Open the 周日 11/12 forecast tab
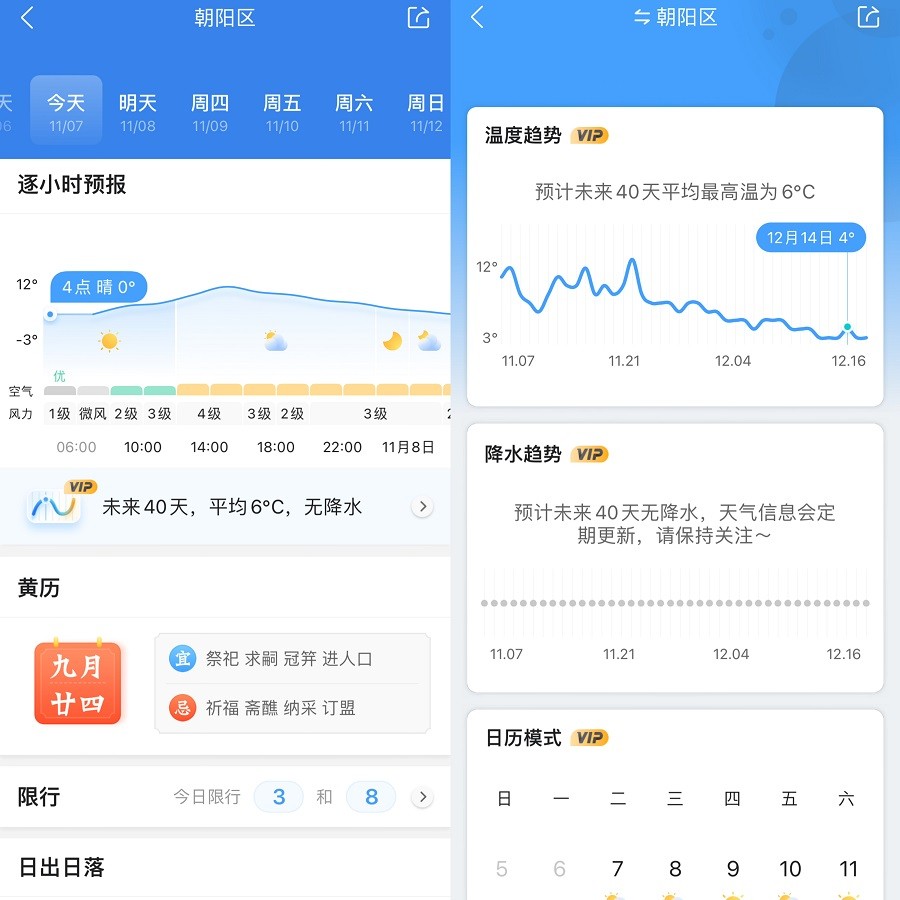The width and height of the screenshot is (900, 900). pyautogui.click(x=426, y=111)
